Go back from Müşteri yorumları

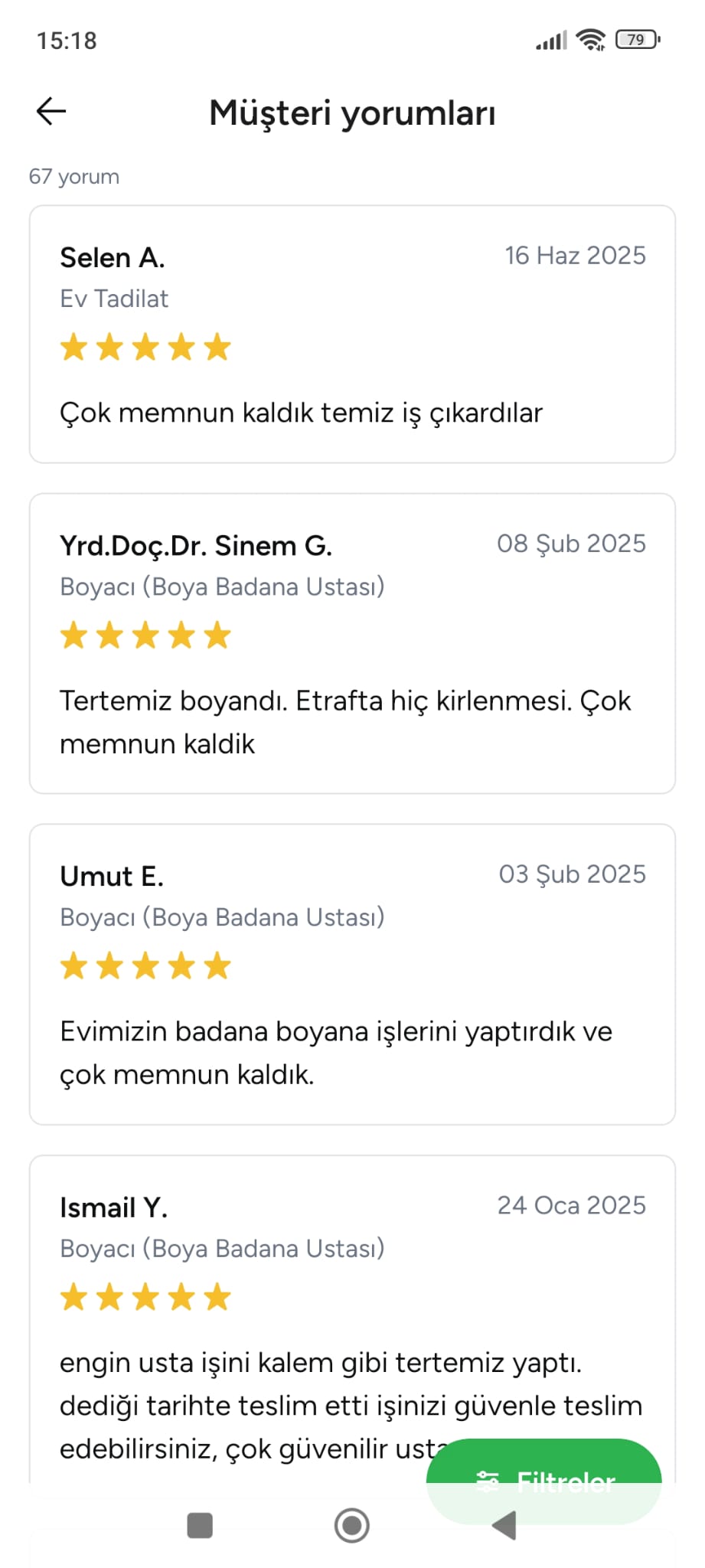click(51, 112)
